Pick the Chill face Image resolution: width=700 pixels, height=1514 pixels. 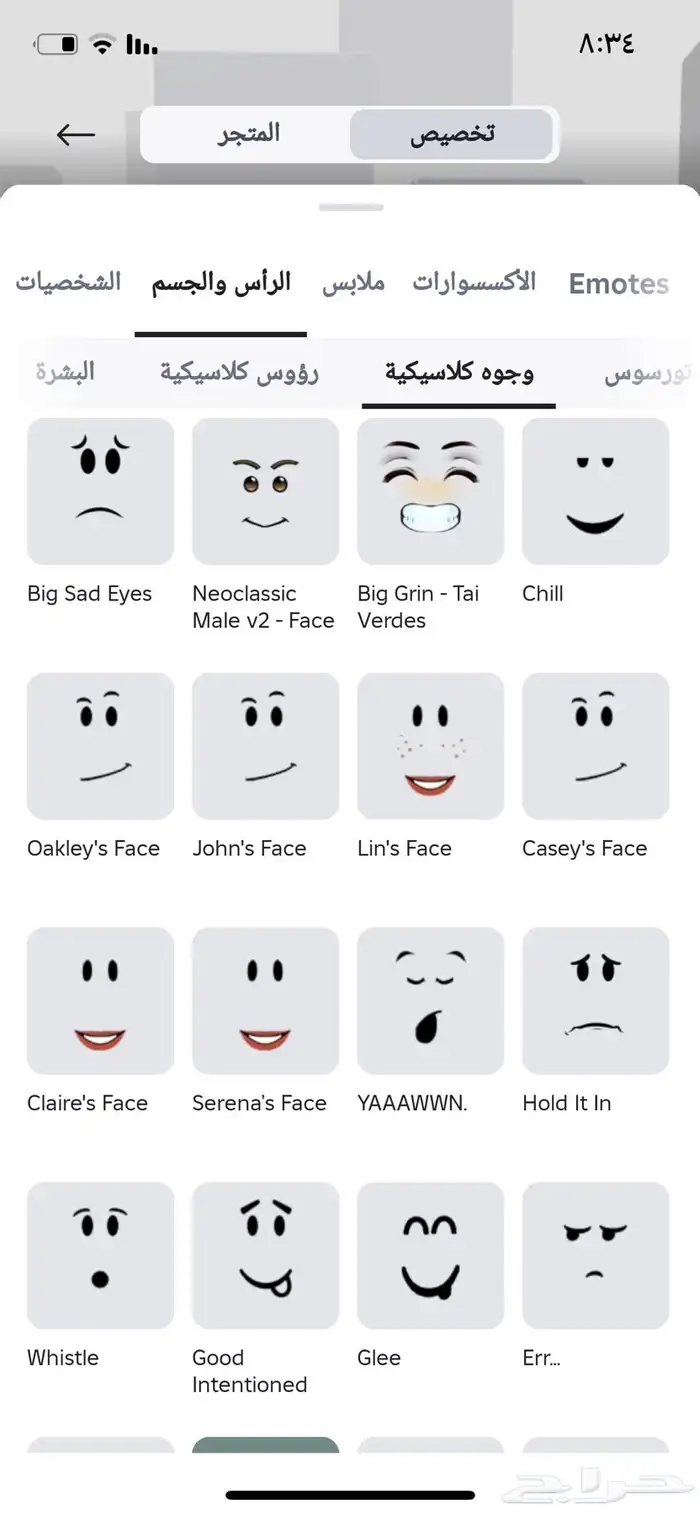pyautogui.click(x=595, y=491)
